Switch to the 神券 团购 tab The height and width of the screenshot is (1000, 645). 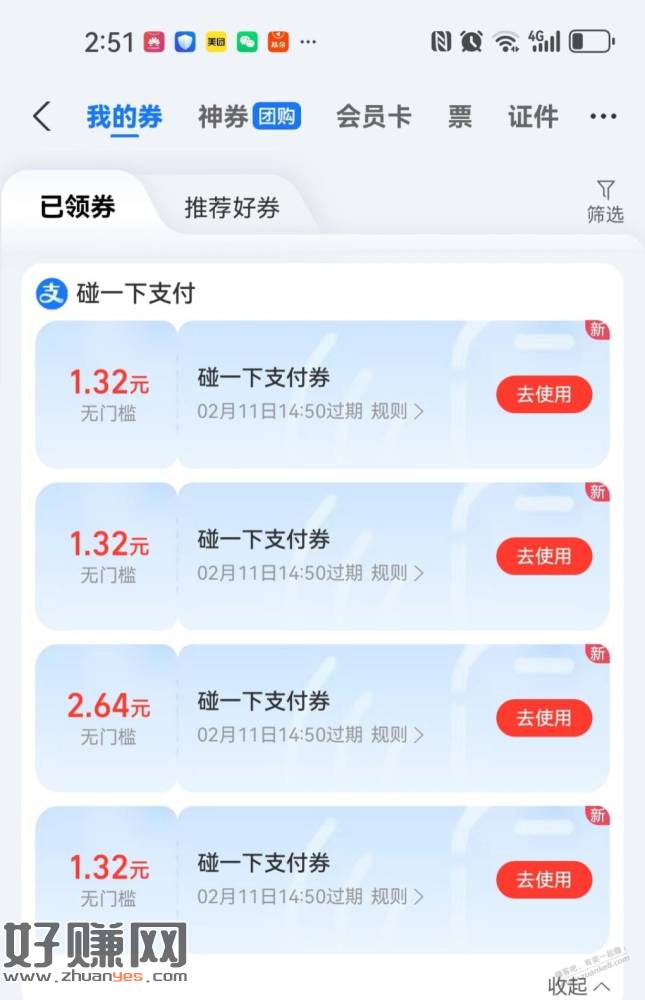pos(249,117)
